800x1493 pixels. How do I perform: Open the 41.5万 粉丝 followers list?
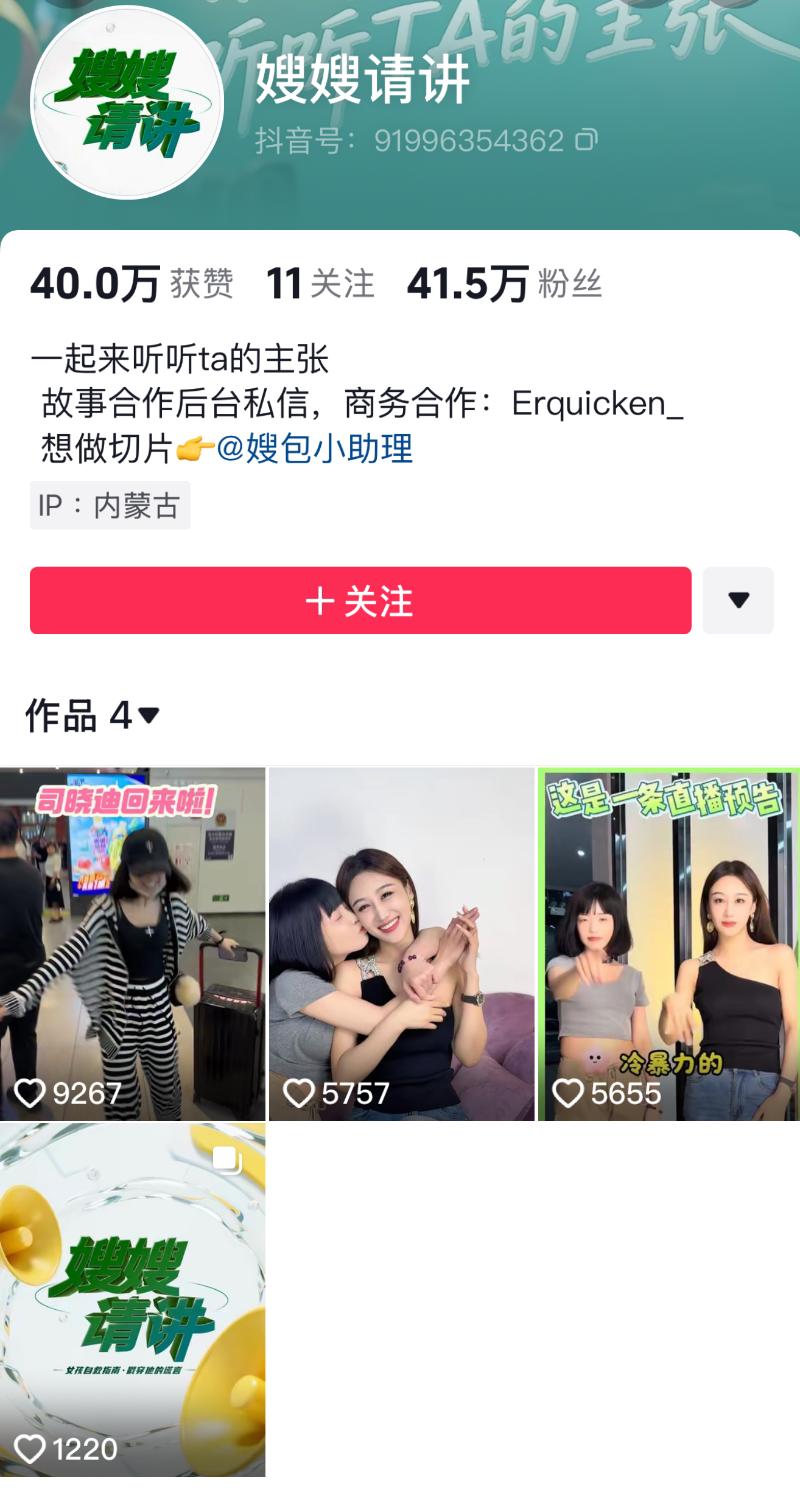coord(504,284)
